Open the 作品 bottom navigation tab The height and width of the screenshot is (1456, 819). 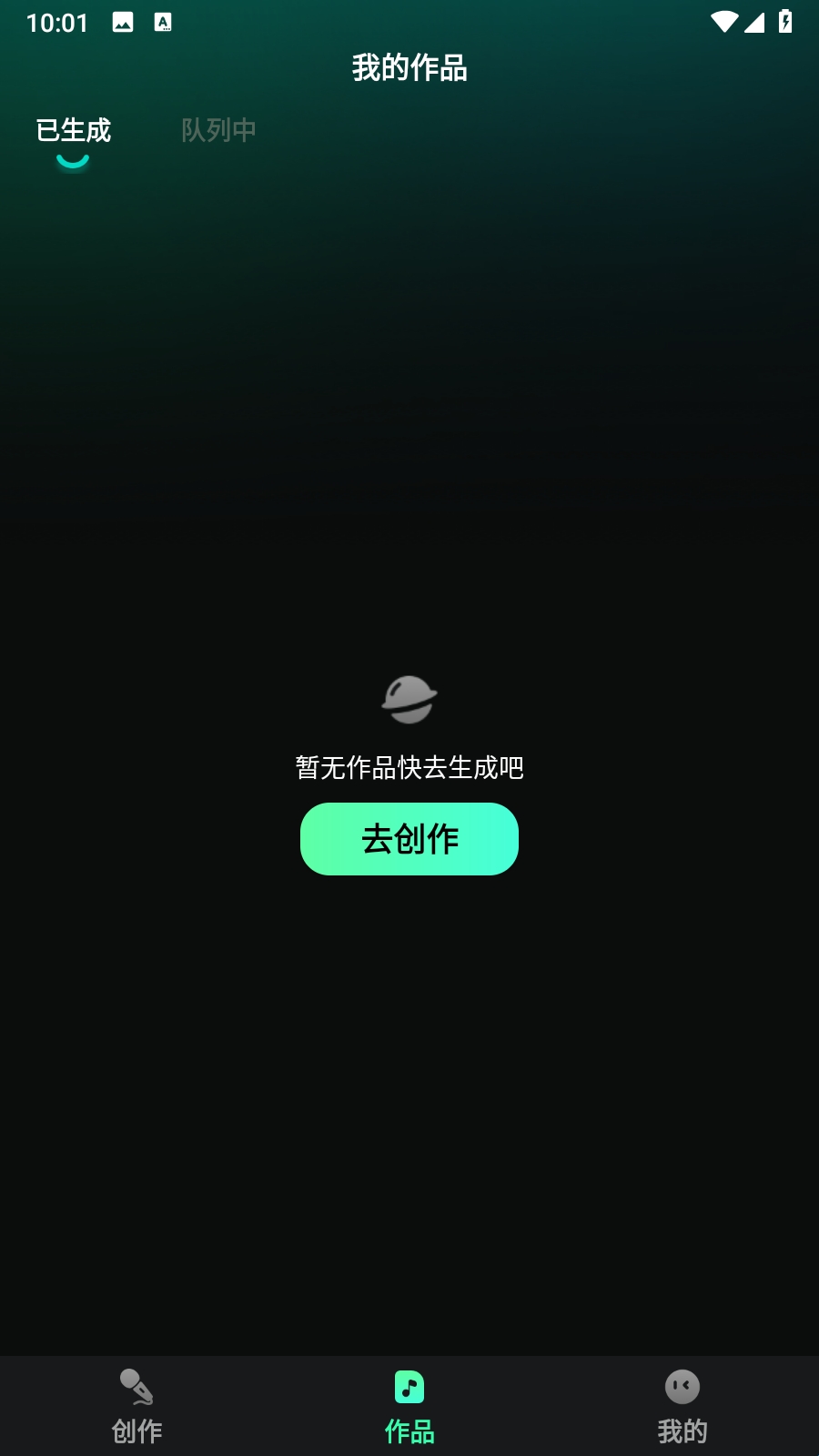point(409,1407)
